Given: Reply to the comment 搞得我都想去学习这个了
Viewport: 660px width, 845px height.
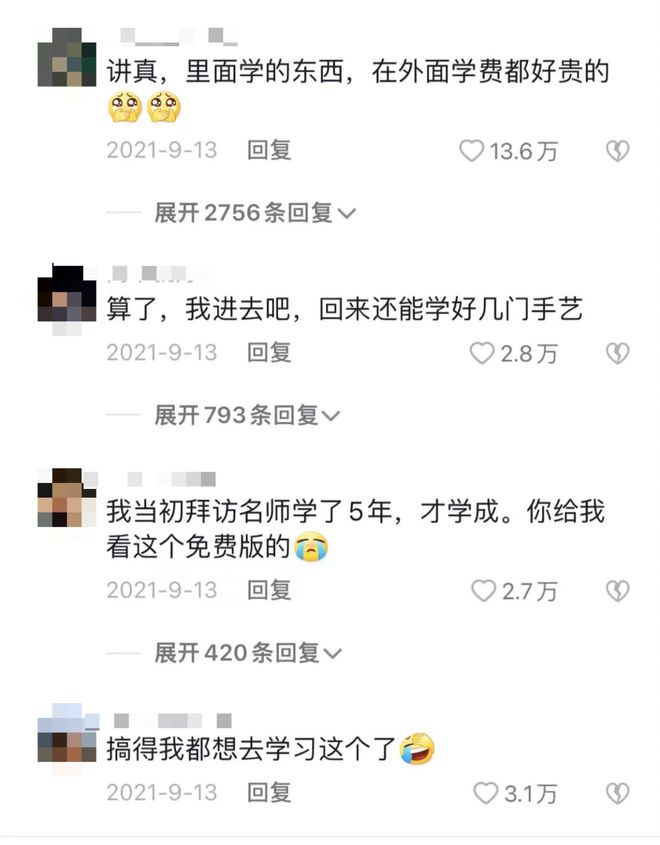Looking at the screenshot, I should 269,794.
